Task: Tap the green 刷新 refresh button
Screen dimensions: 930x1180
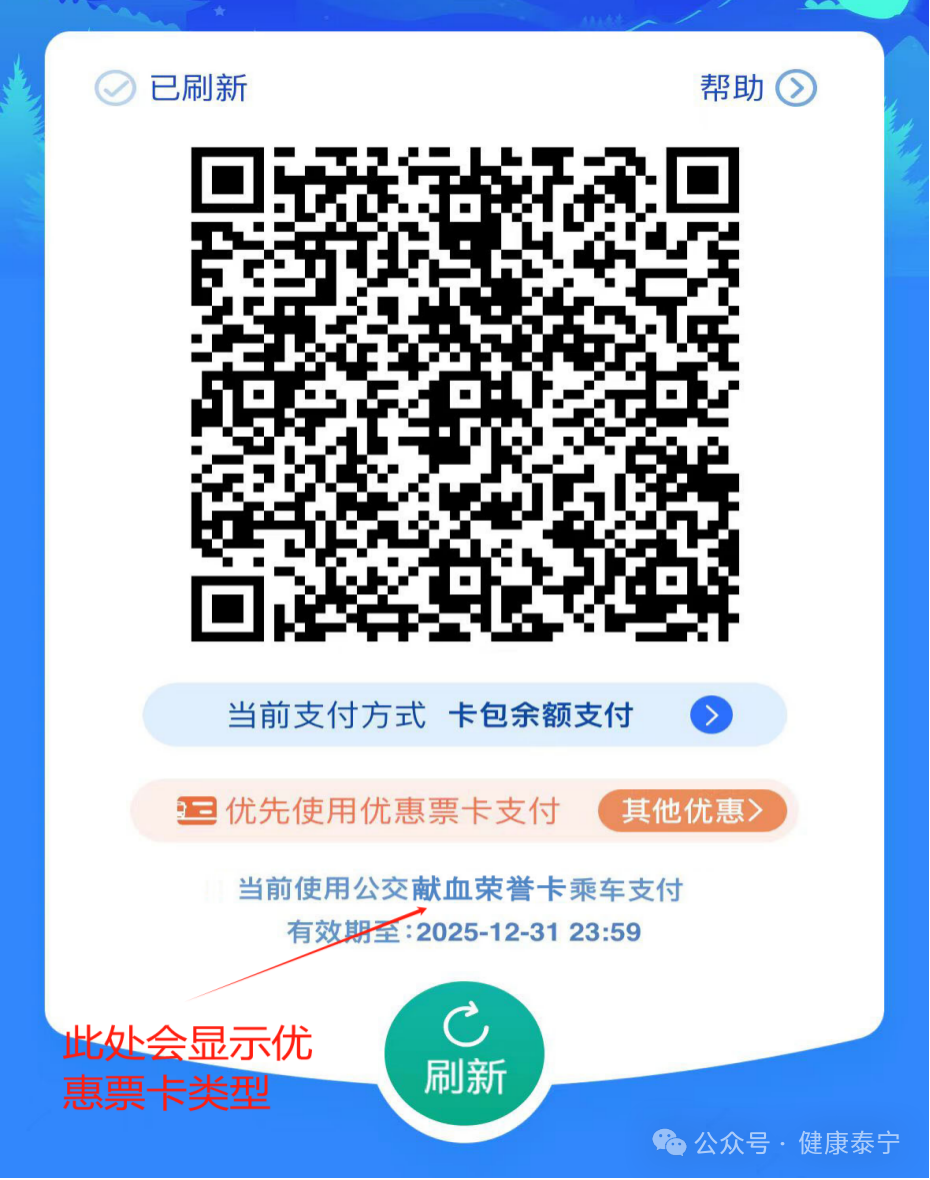Action: (x=465, y=1055)
